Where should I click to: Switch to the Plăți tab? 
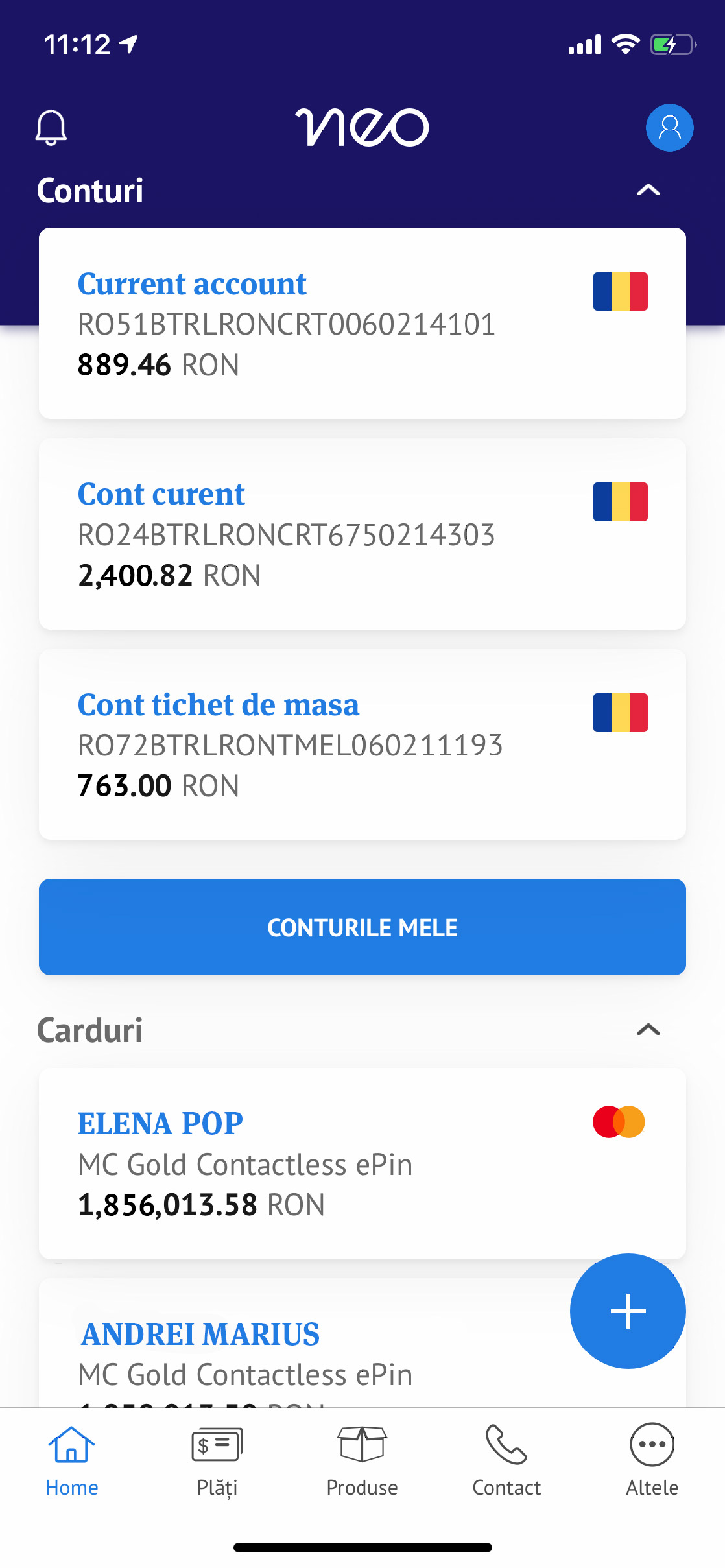point(217,1461)
